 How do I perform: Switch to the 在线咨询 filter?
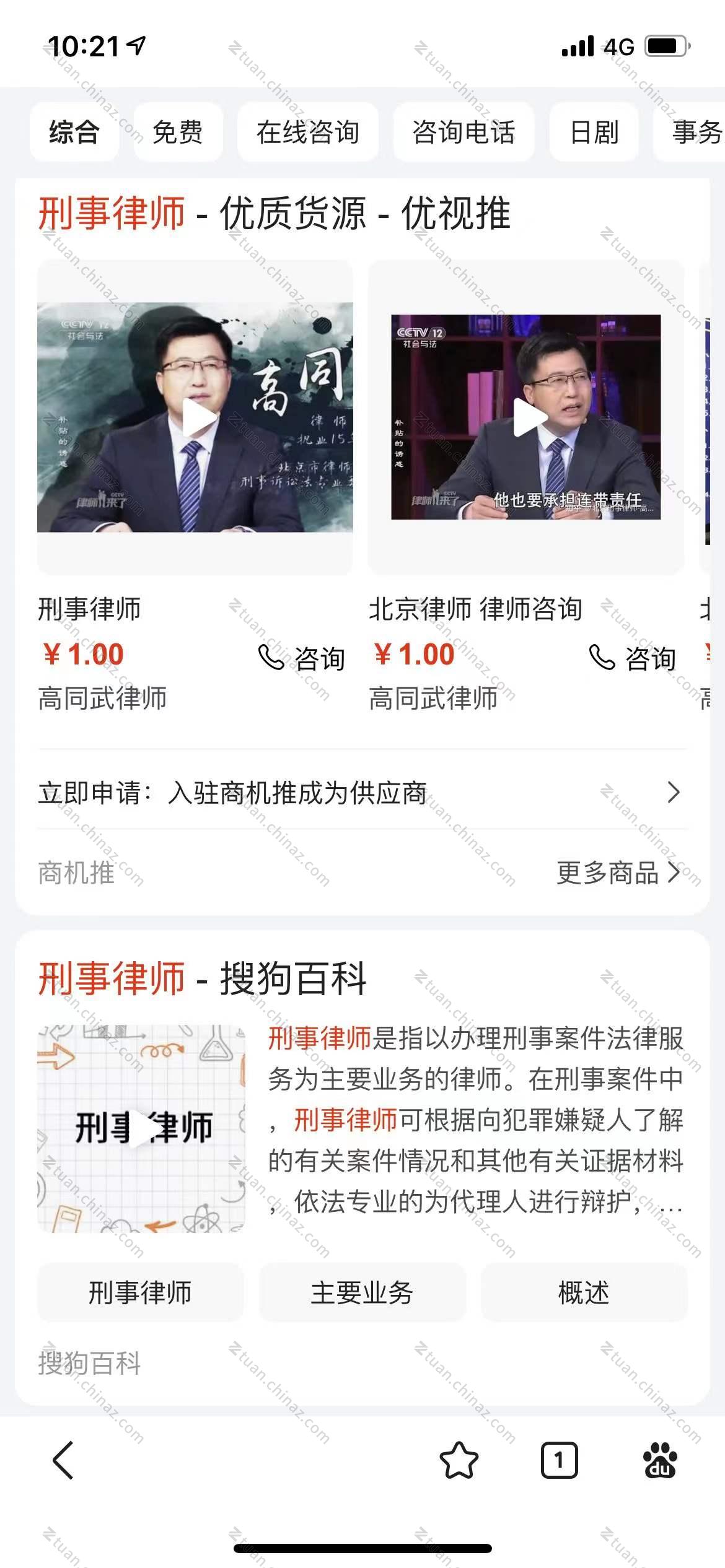tap(308, 132)
